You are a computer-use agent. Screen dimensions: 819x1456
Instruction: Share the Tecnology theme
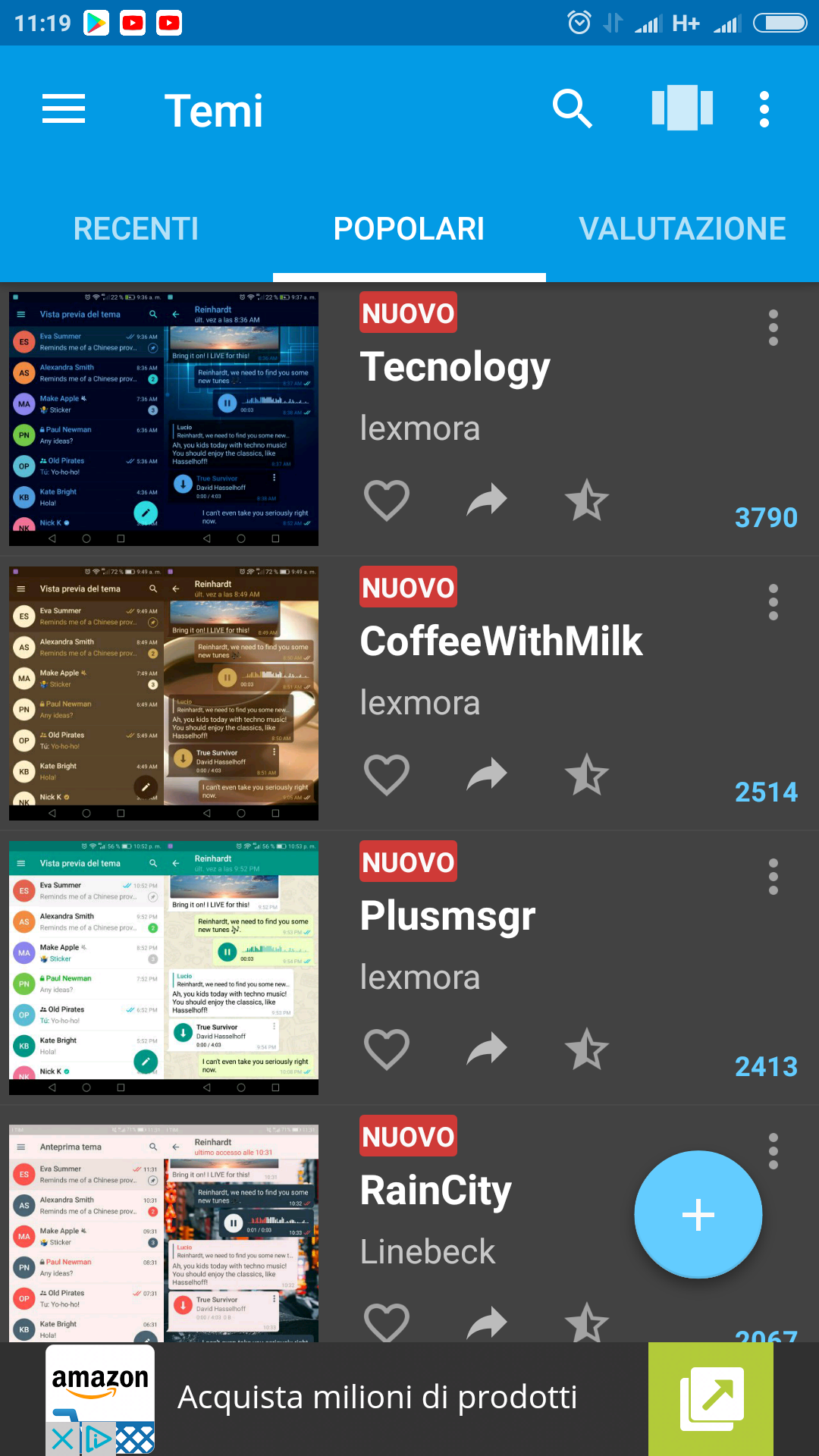[487, 500]
